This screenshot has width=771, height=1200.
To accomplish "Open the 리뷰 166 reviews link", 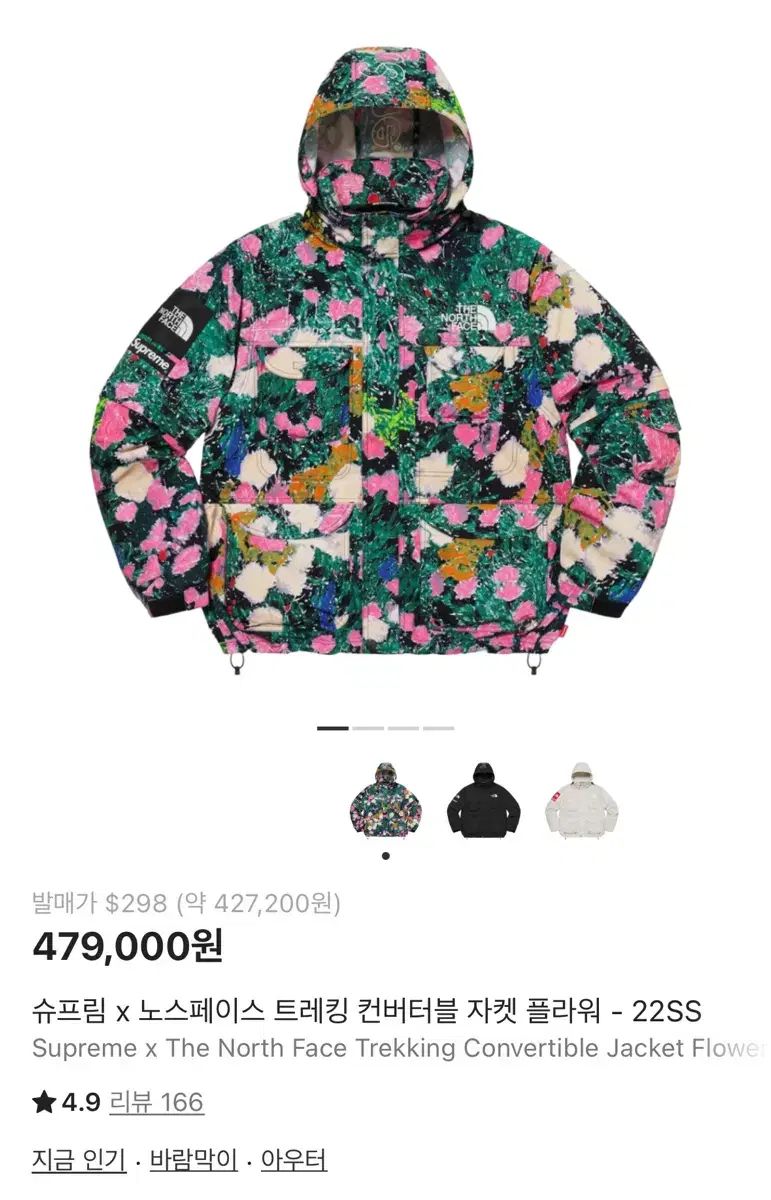I will click(150, 1103).
